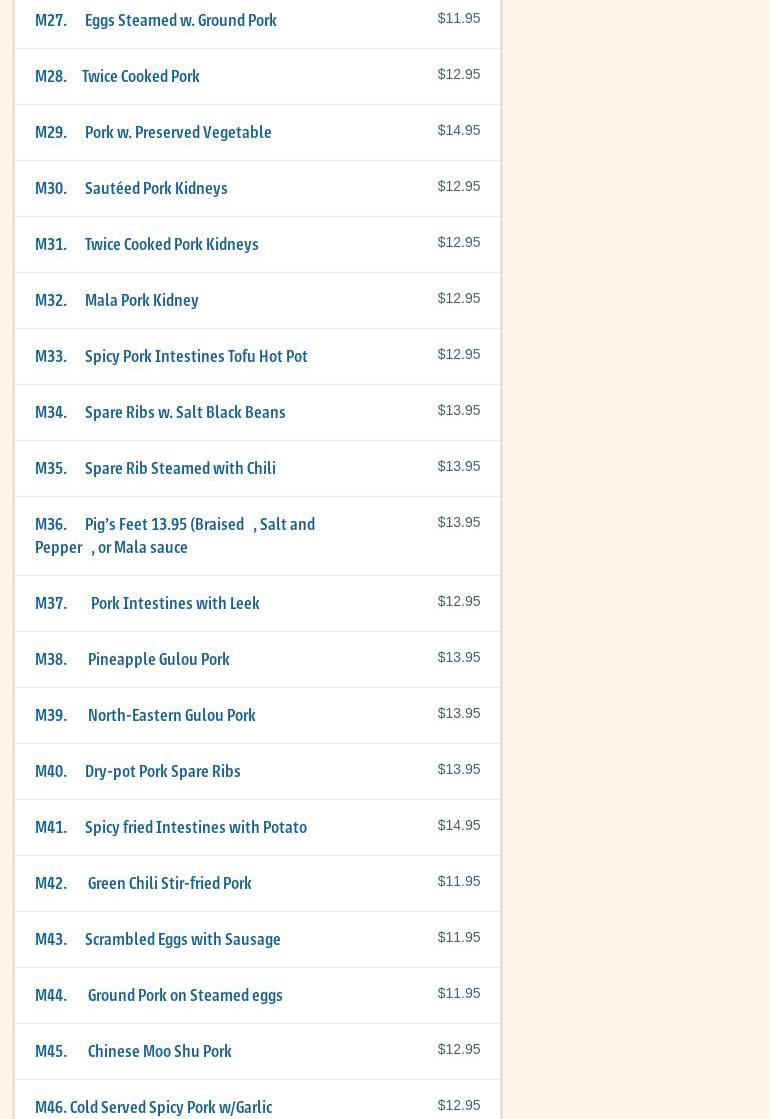
Task: Select Green Chili Stir-fried Pork
Action: [169, 883]
